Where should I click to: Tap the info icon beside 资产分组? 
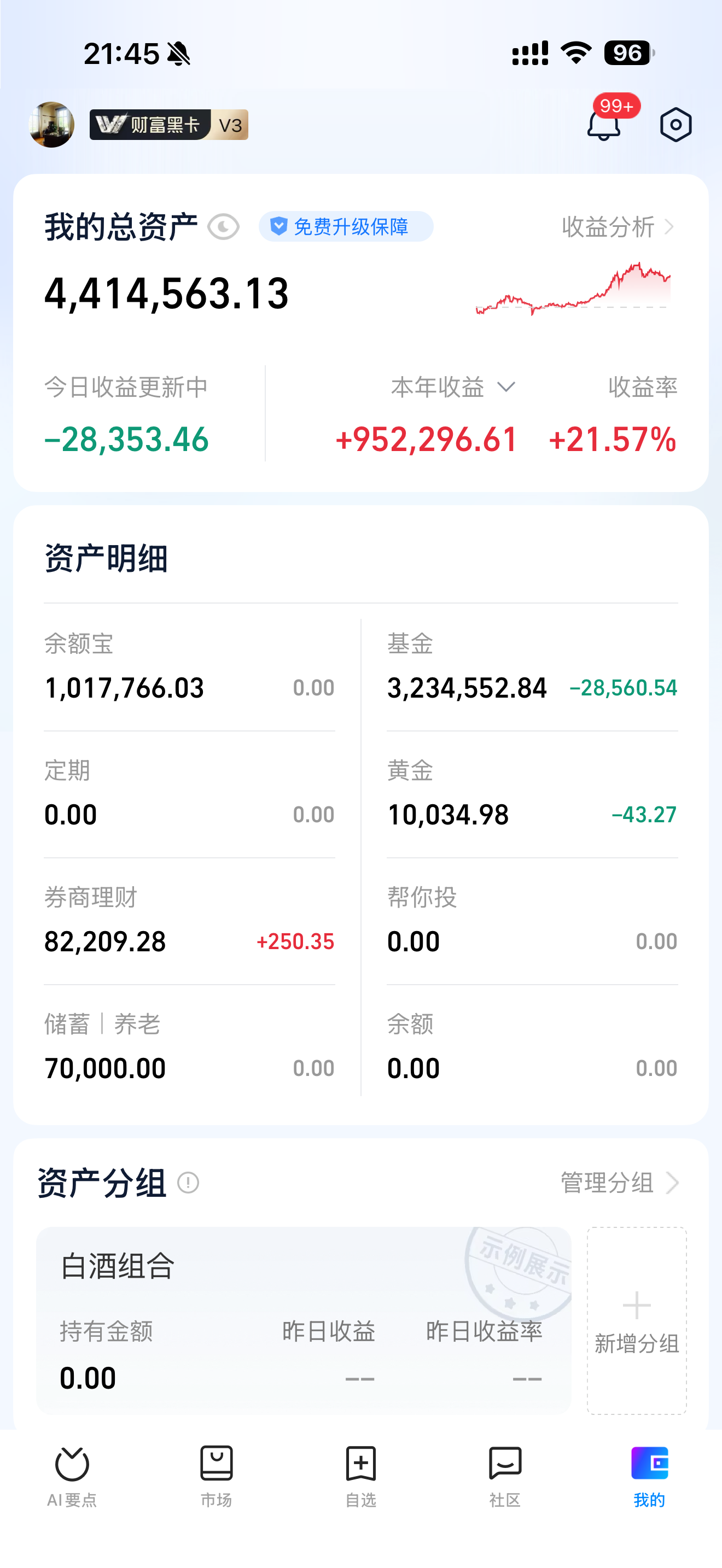click(x=189, y=1183)
